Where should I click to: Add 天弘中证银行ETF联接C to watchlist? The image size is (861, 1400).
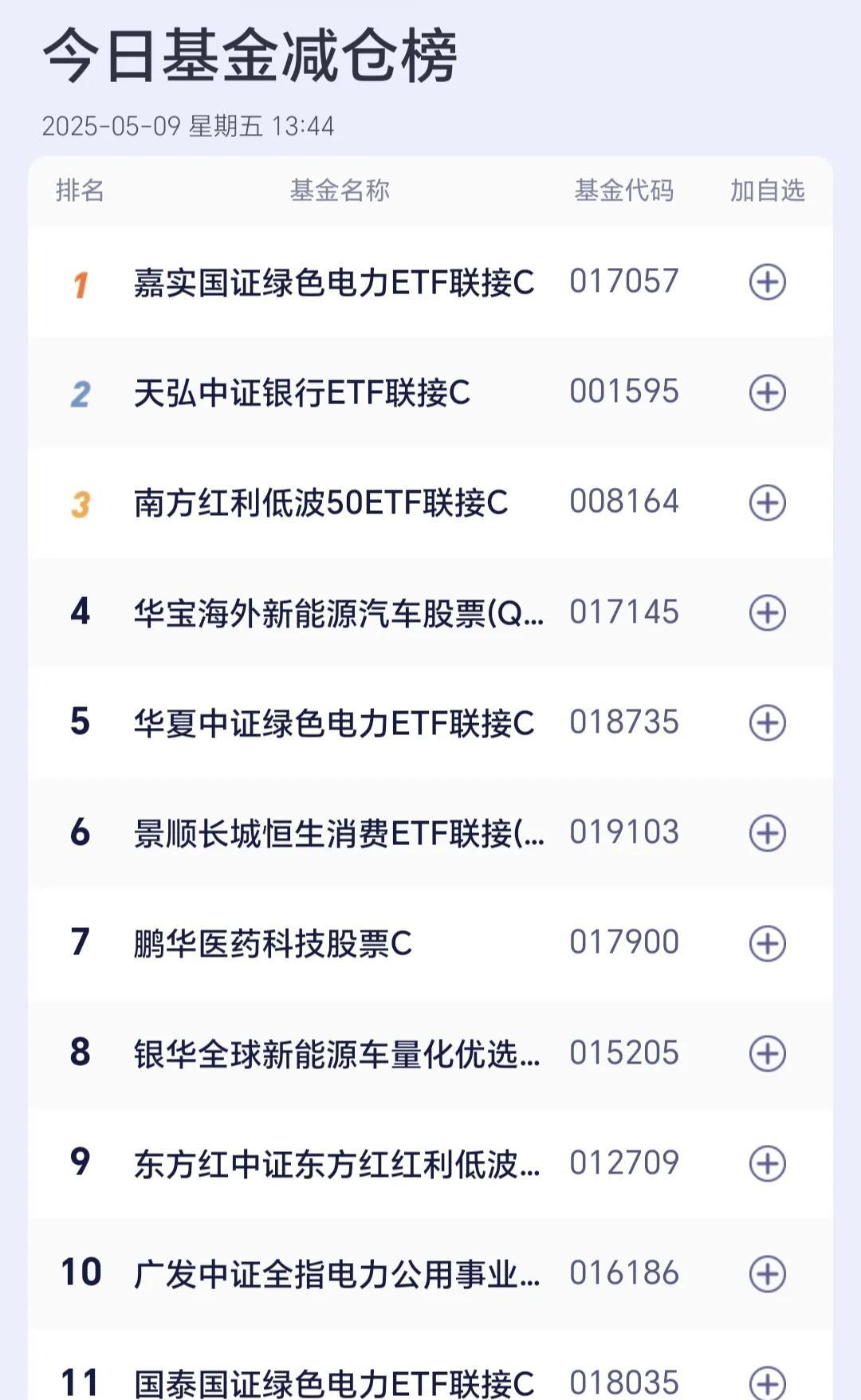click(x=767, y=392)
